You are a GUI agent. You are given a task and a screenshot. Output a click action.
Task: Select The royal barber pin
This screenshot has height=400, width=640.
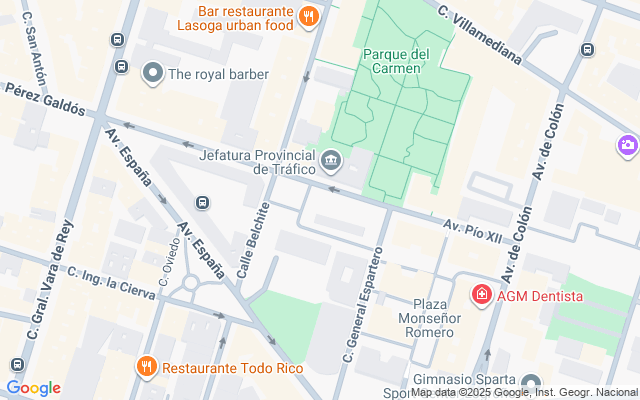tap(153, 73)
